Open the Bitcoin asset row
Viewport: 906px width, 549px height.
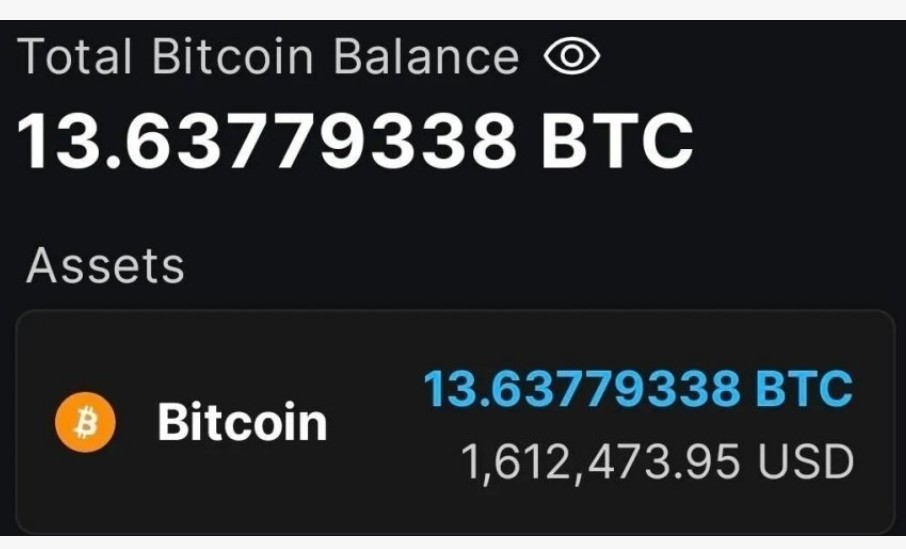coord(454,423)
